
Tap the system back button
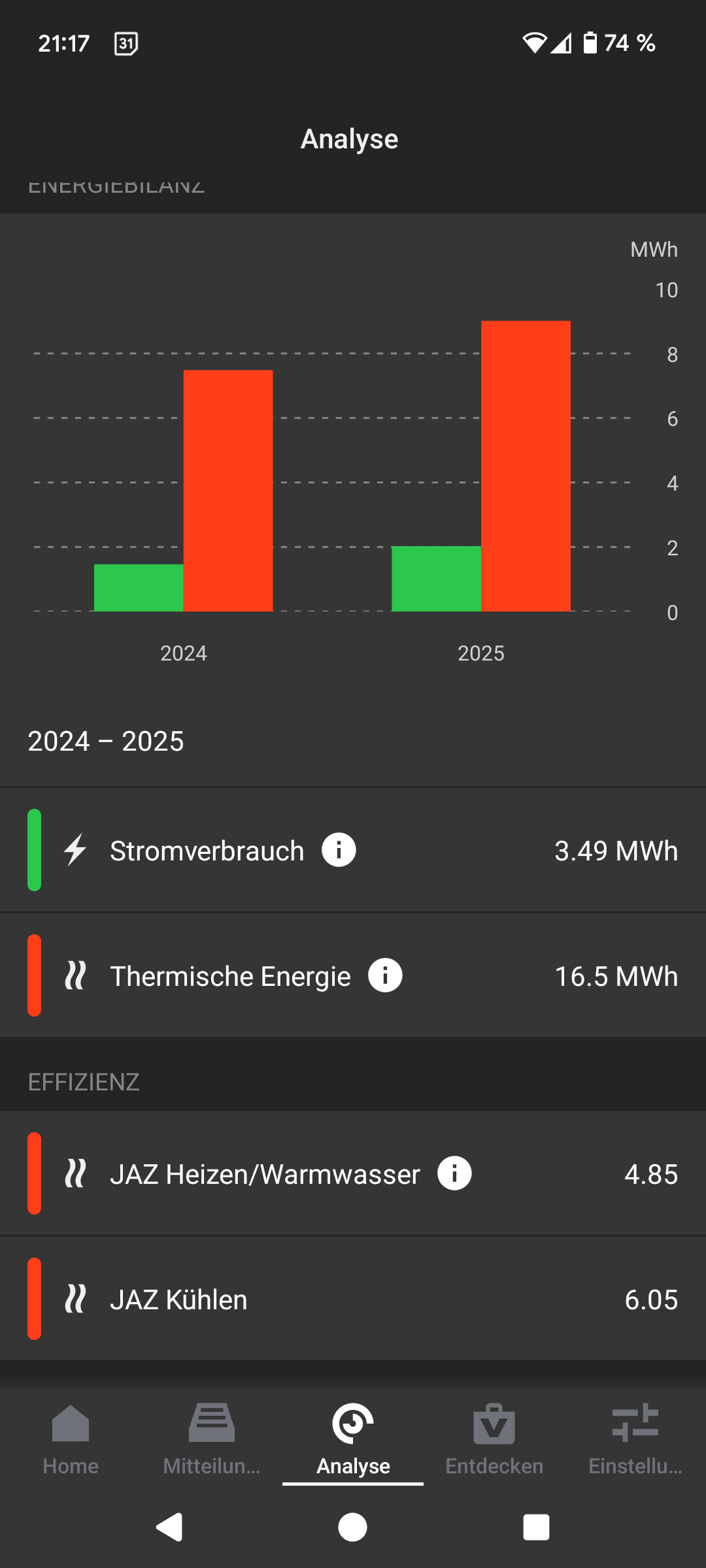170,1527
